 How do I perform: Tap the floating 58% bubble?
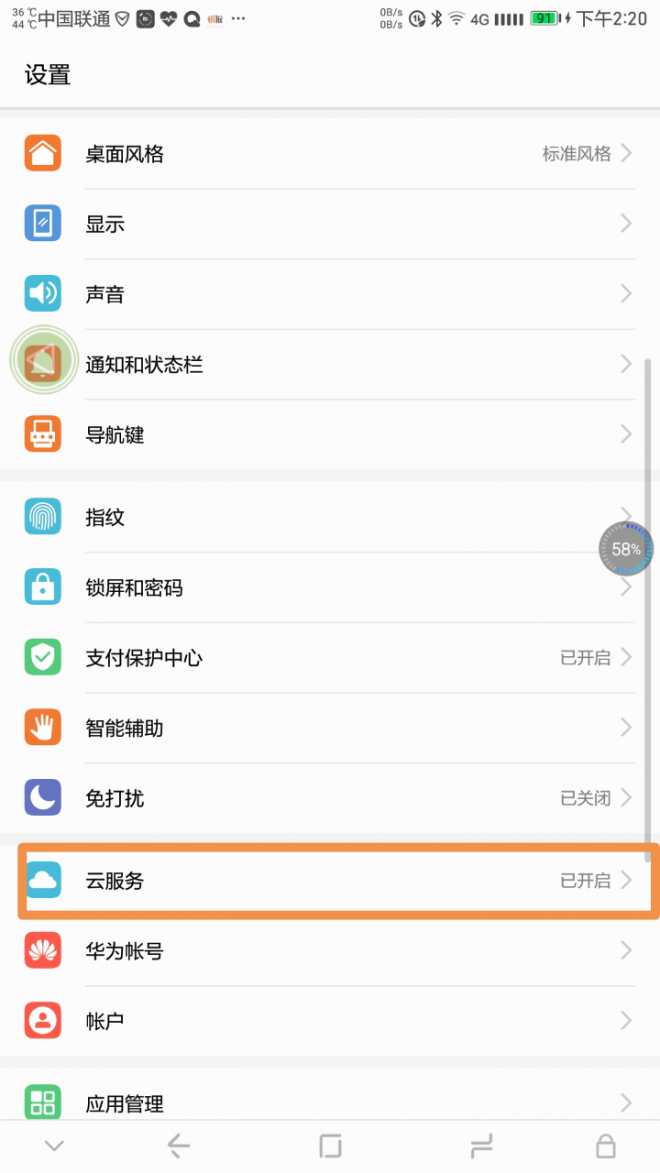[x=626, y=549]
